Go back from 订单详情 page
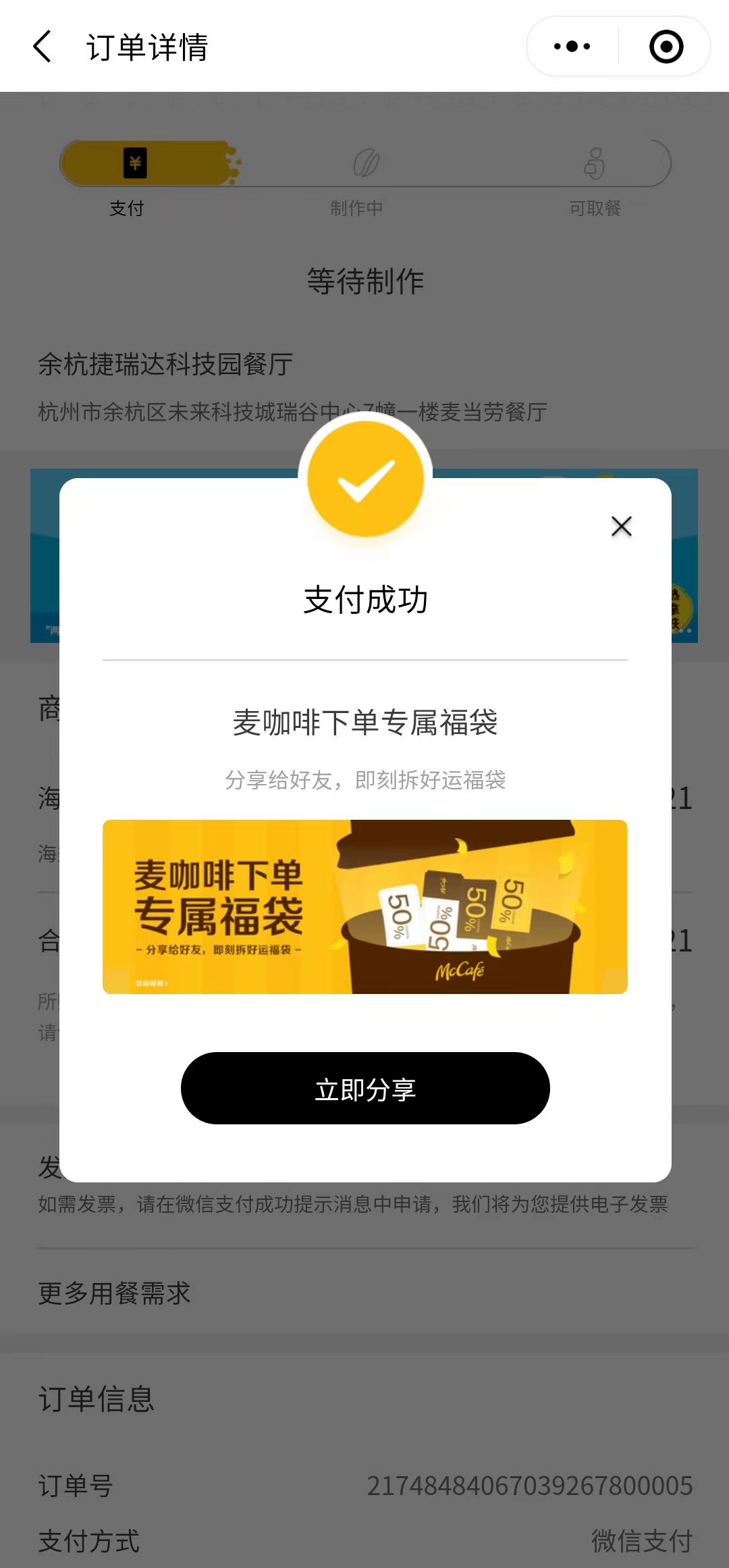The width and height of the screenshot is (729, 1568). coord(43,47)
